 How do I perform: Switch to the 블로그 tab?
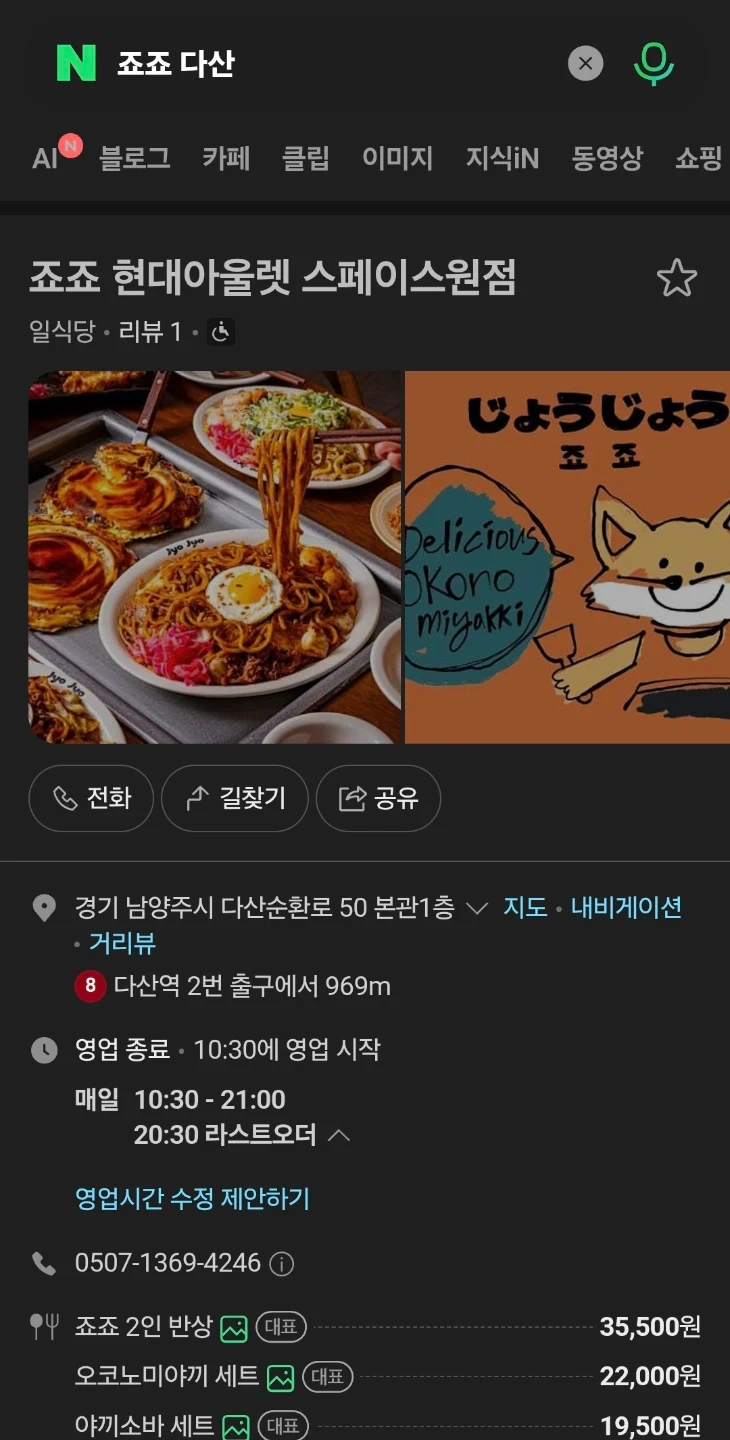coord(135,158)
